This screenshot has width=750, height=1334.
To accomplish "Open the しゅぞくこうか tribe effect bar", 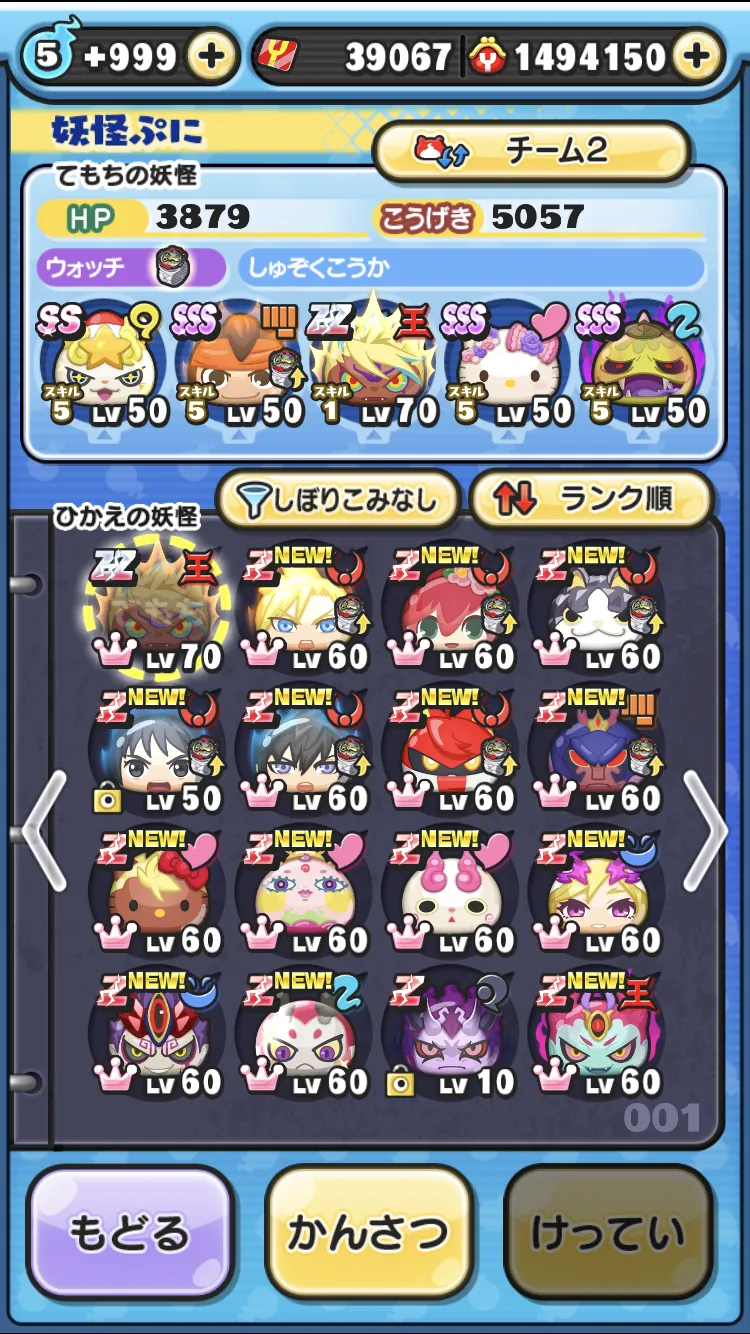I will tap(471, 268).
